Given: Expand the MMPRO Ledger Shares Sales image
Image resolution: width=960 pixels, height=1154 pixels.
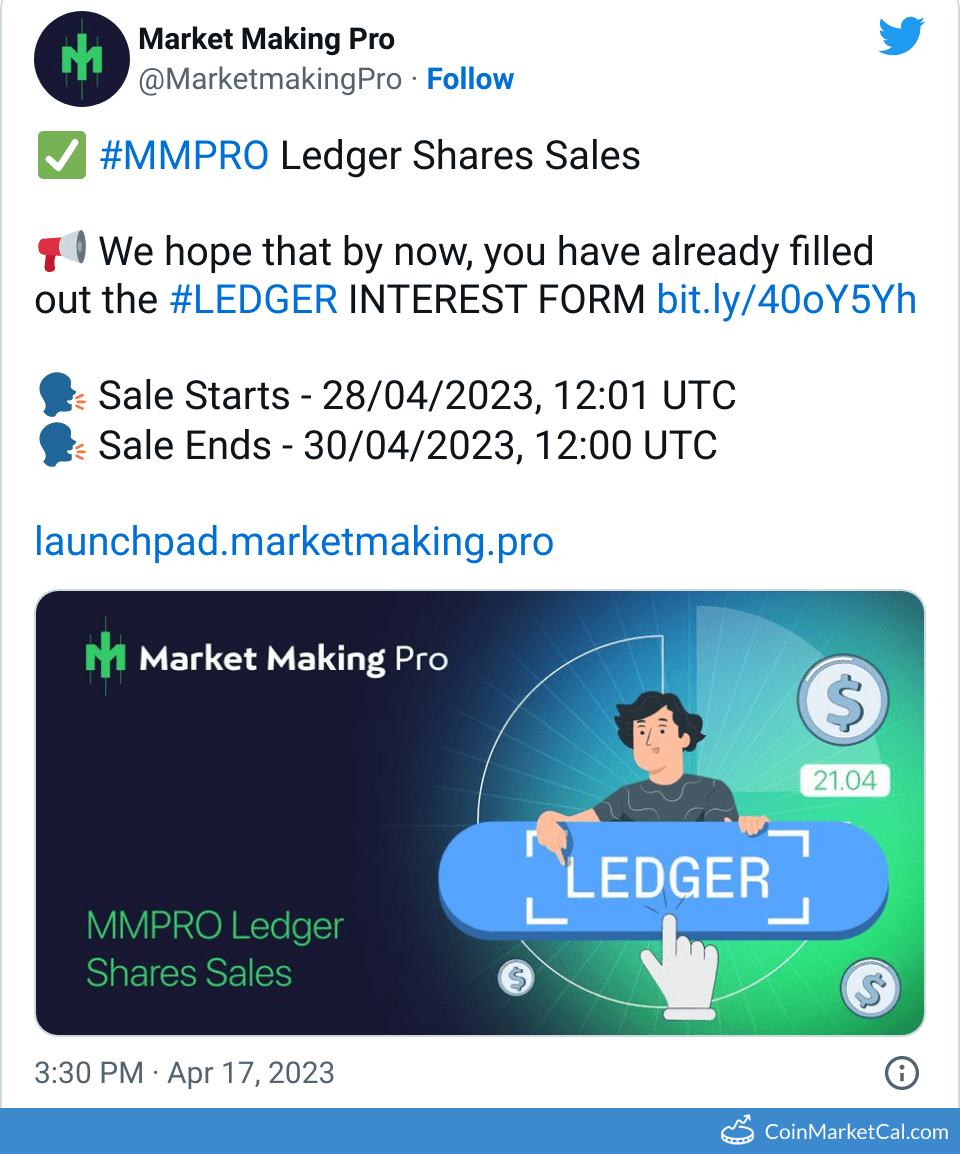Looking at the screenshot, I should 480,812.
